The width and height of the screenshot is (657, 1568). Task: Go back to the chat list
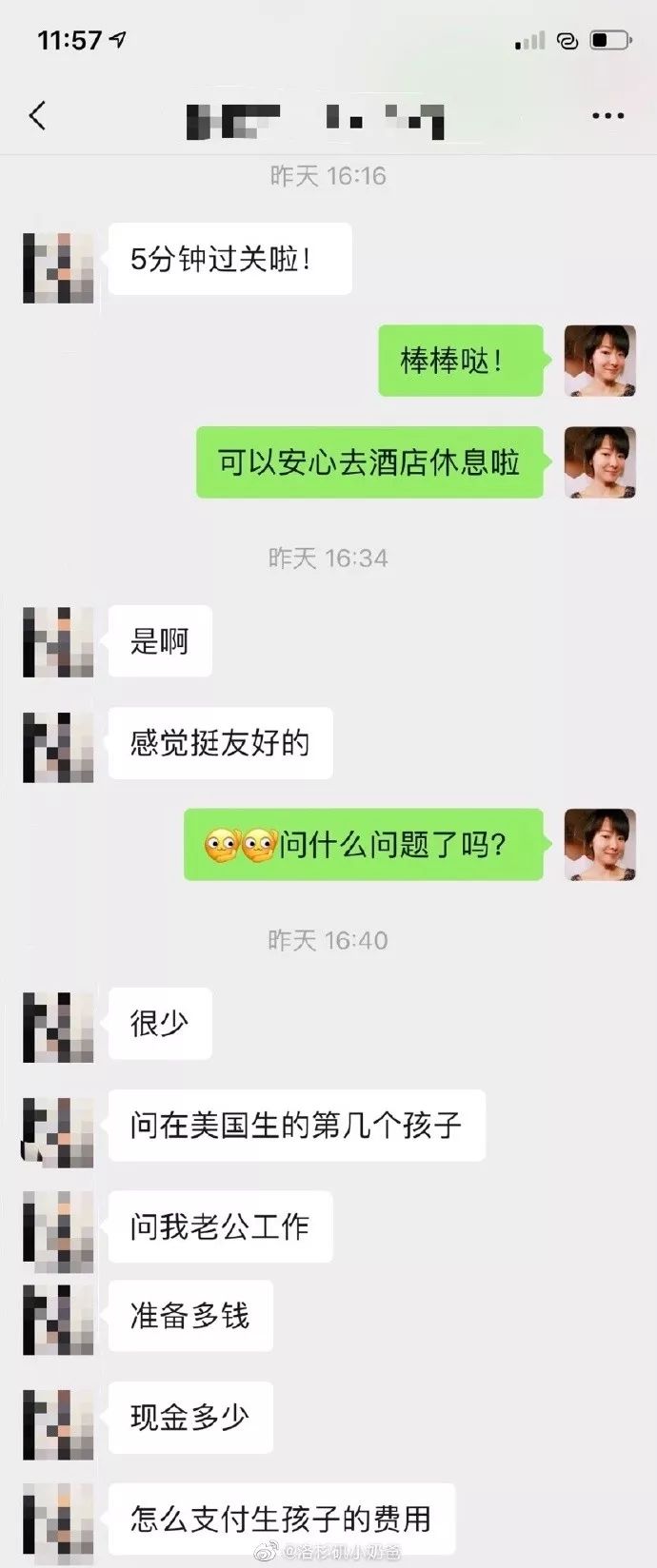tap(38, 116)
